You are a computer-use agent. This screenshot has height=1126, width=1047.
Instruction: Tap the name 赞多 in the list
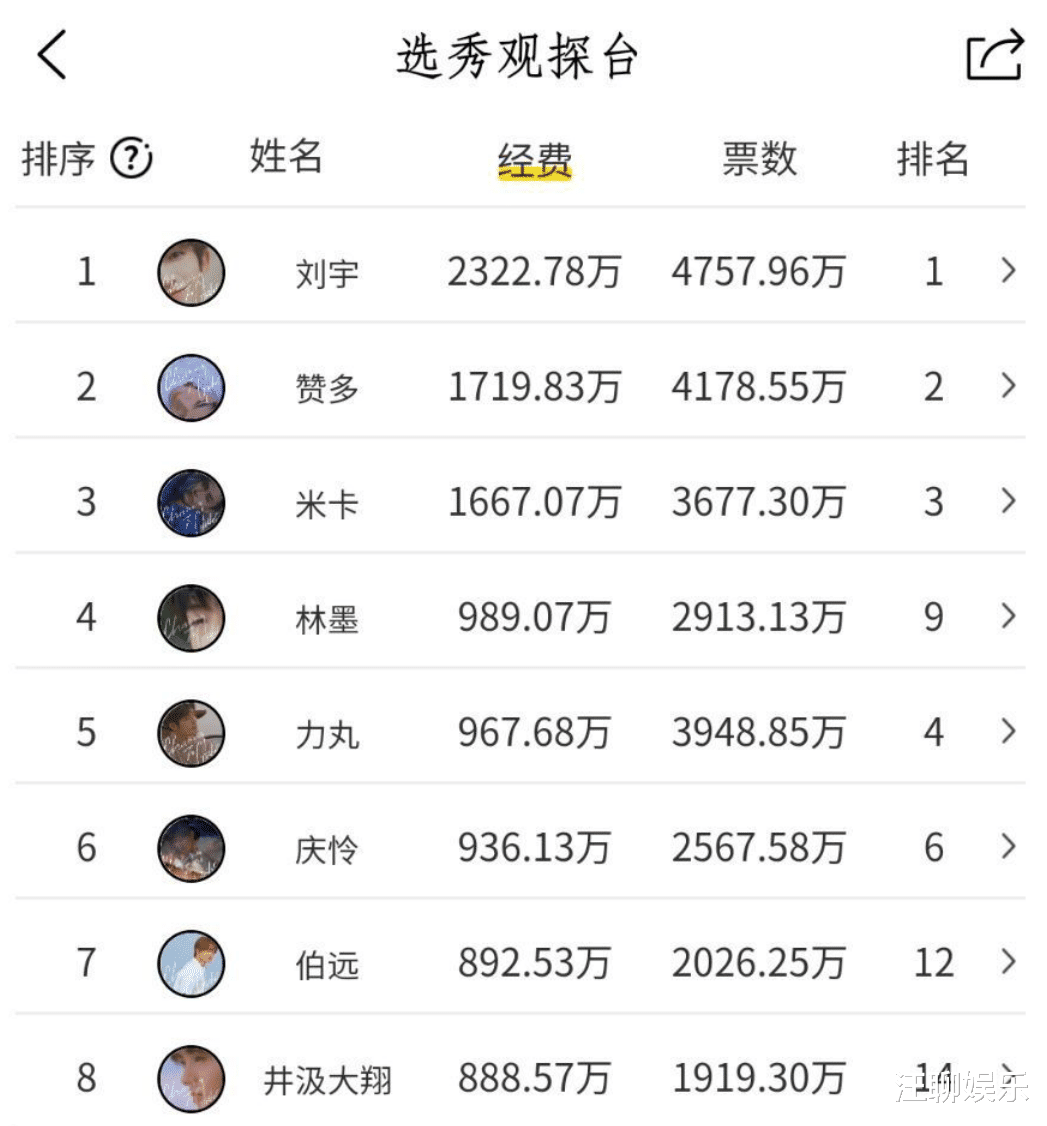tap(325, 387)
